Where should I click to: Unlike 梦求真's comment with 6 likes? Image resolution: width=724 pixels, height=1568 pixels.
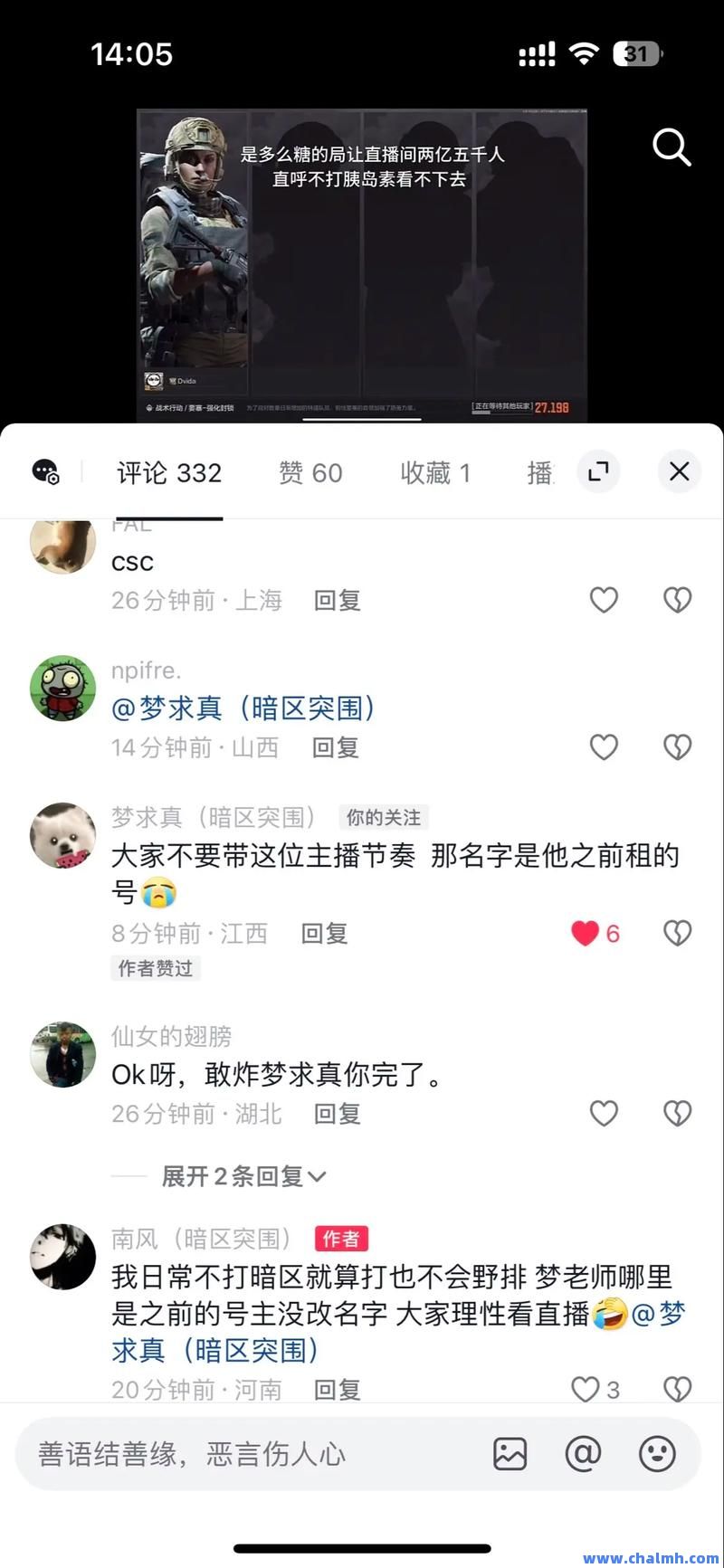586,933
